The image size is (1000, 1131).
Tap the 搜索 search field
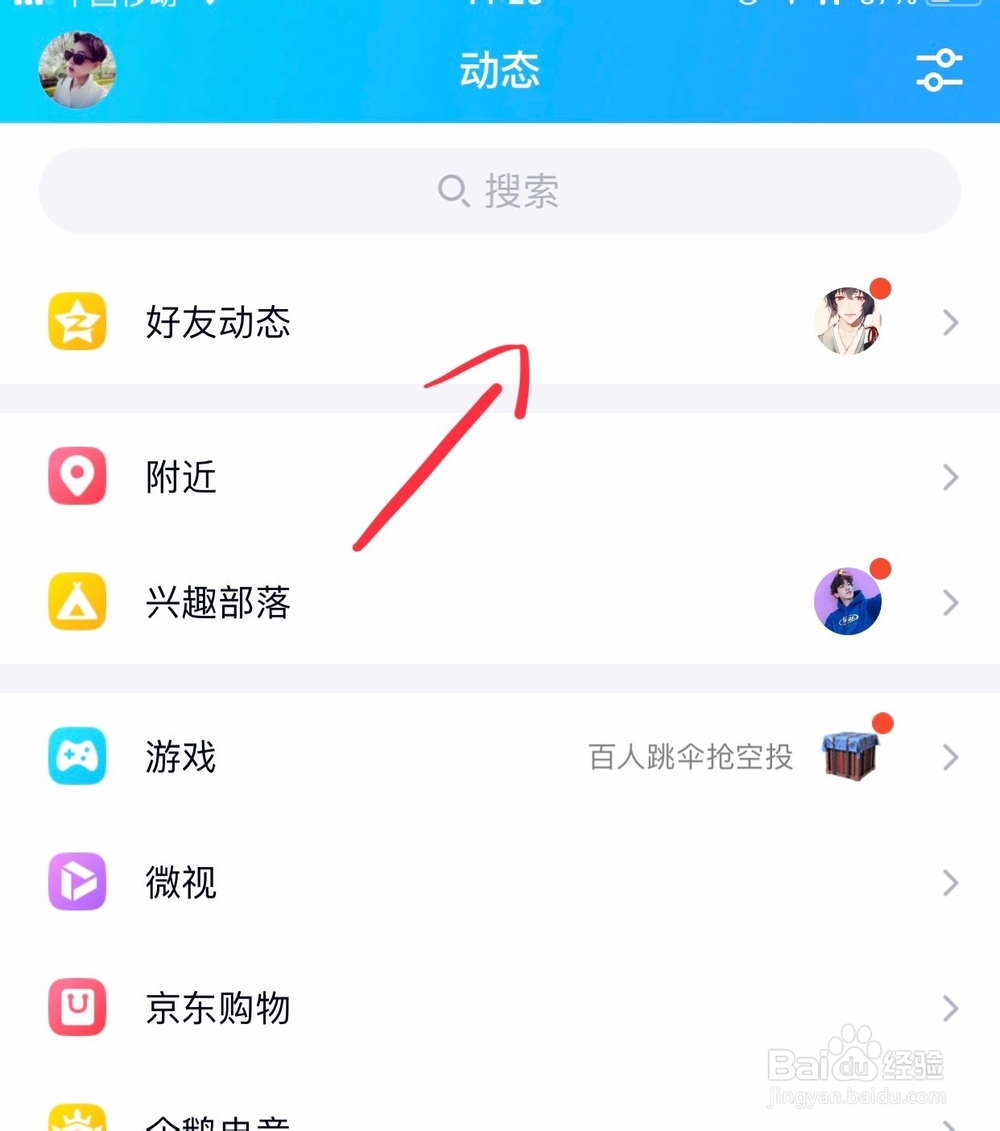tap(499, 191)
